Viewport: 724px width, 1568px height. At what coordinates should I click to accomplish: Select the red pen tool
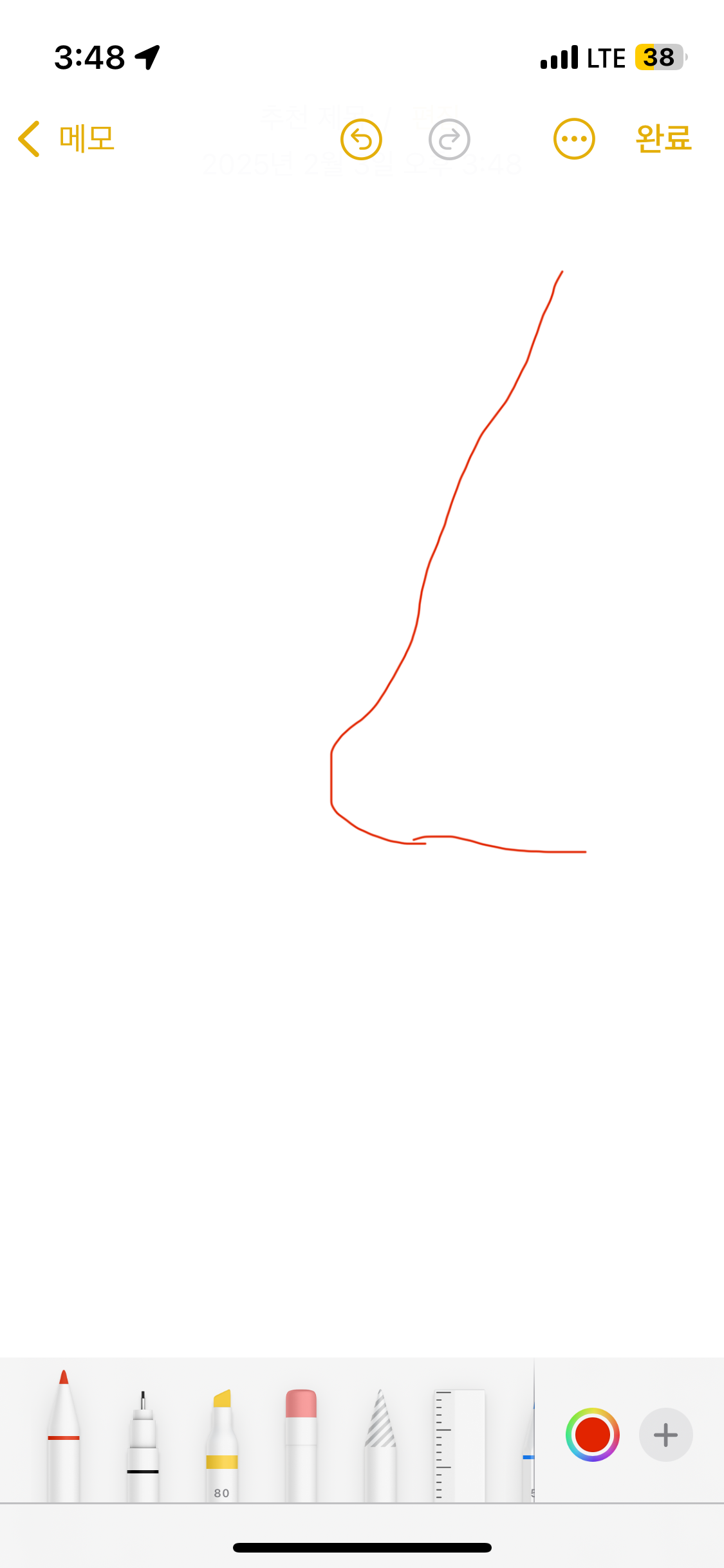click(63, 1437)
